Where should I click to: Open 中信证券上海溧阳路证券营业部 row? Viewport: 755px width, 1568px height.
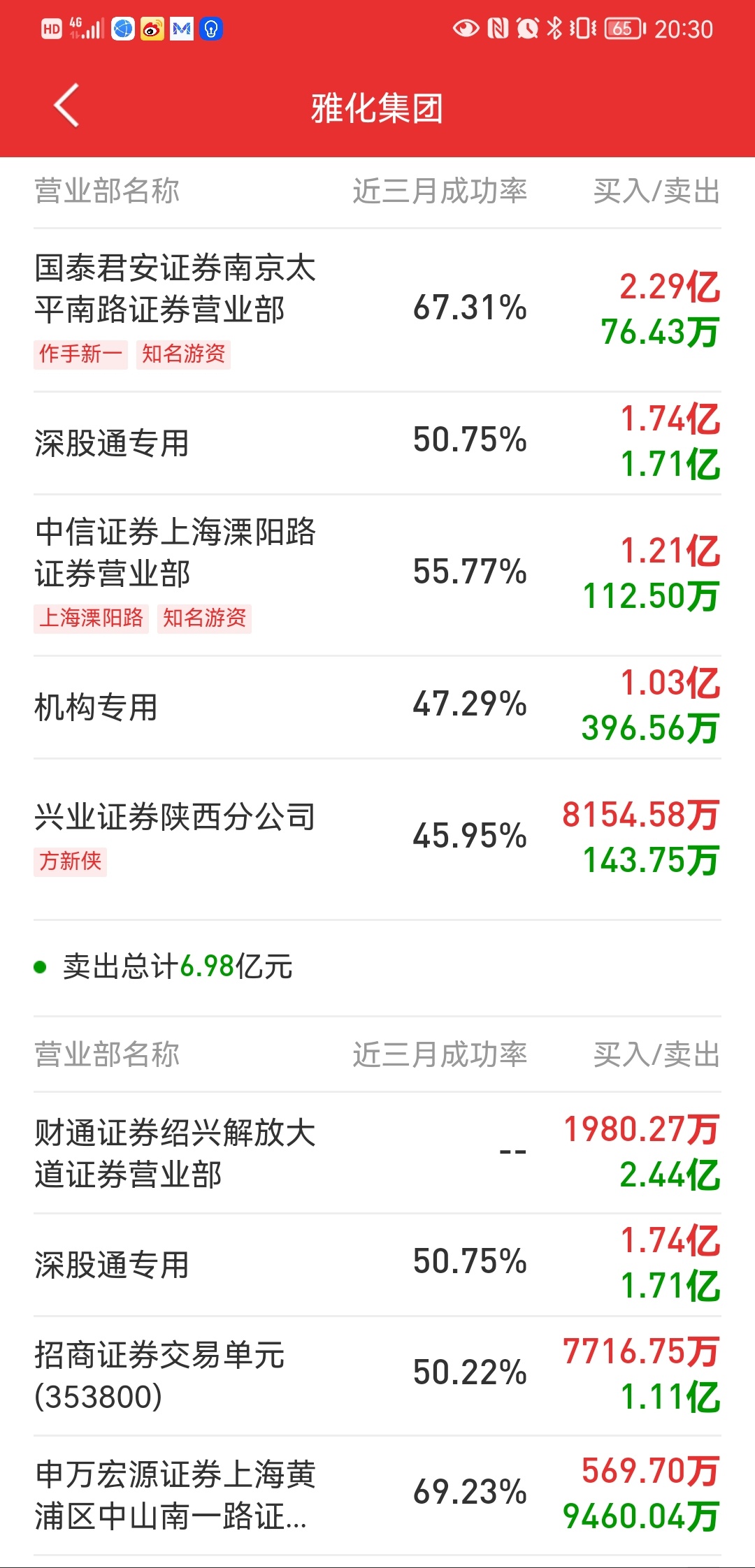377,575
